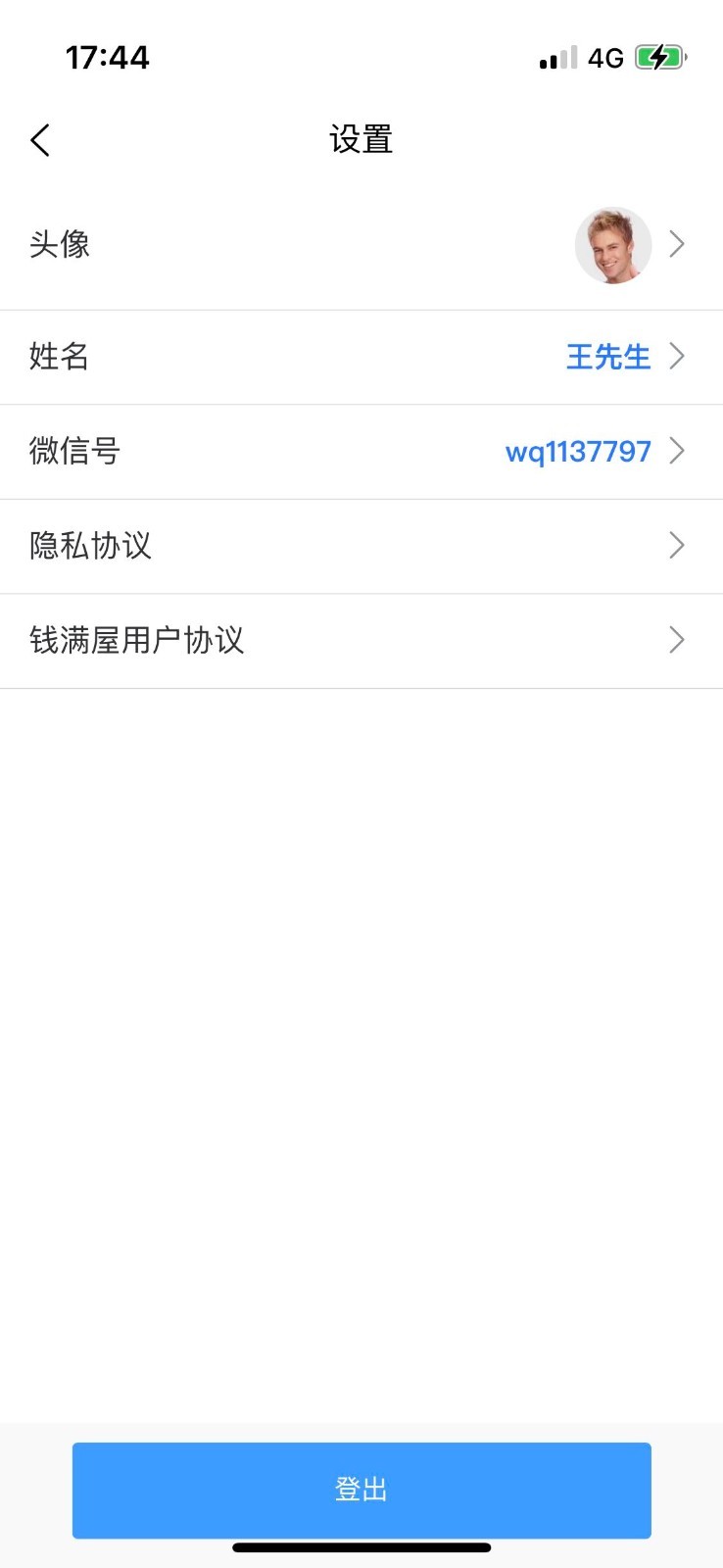Go back from the 设置 page
The image size is (723, 1568).
coord(40,140)
